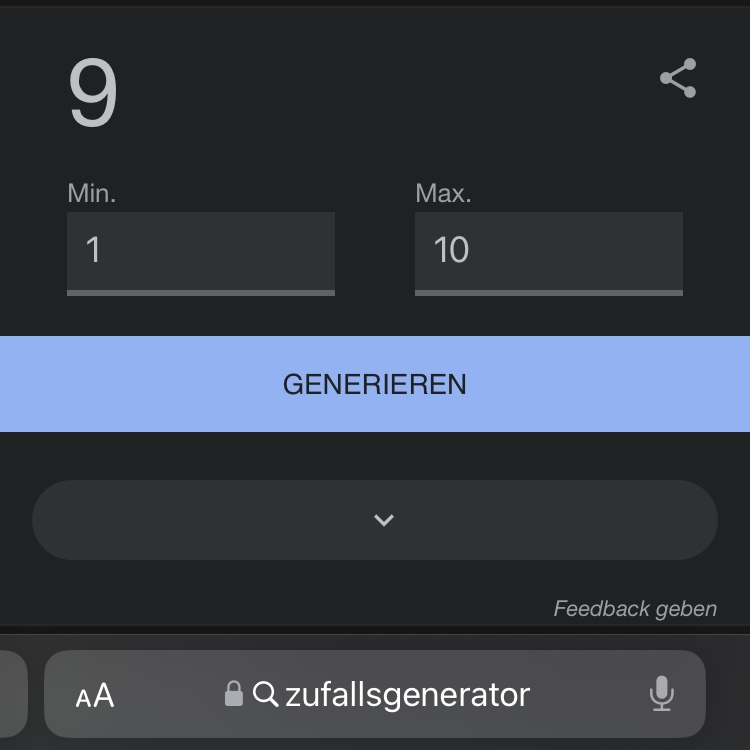Tap the GENERIEREN button
Image resolution: width=750 pixels, height=750 pixels.
375,384
